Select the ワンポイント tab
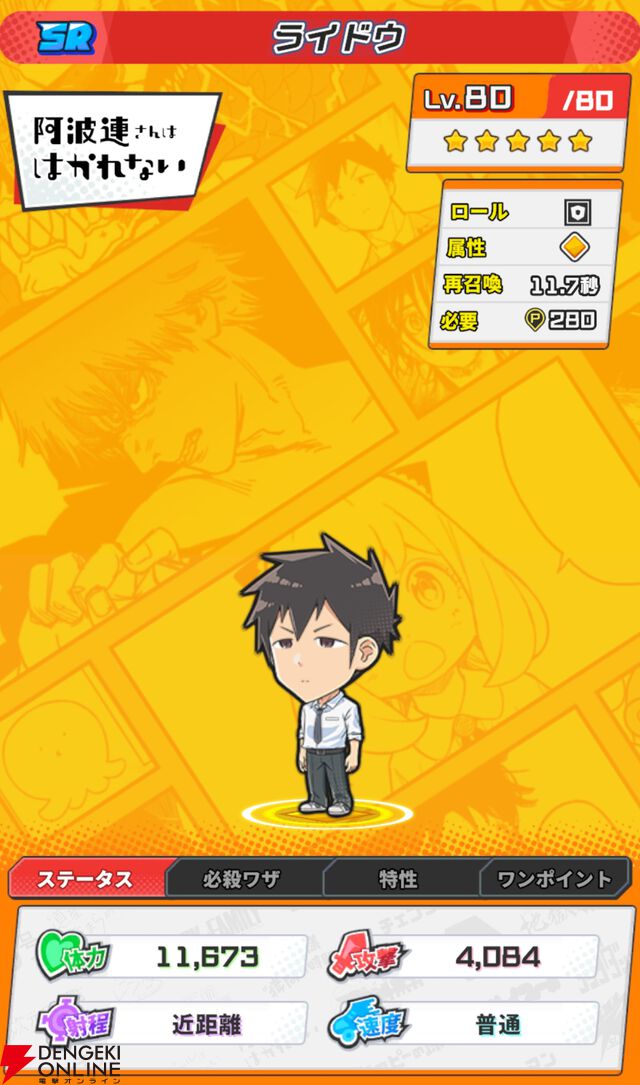The height and width of the screenshot is (1085, 640). (555, 879)
